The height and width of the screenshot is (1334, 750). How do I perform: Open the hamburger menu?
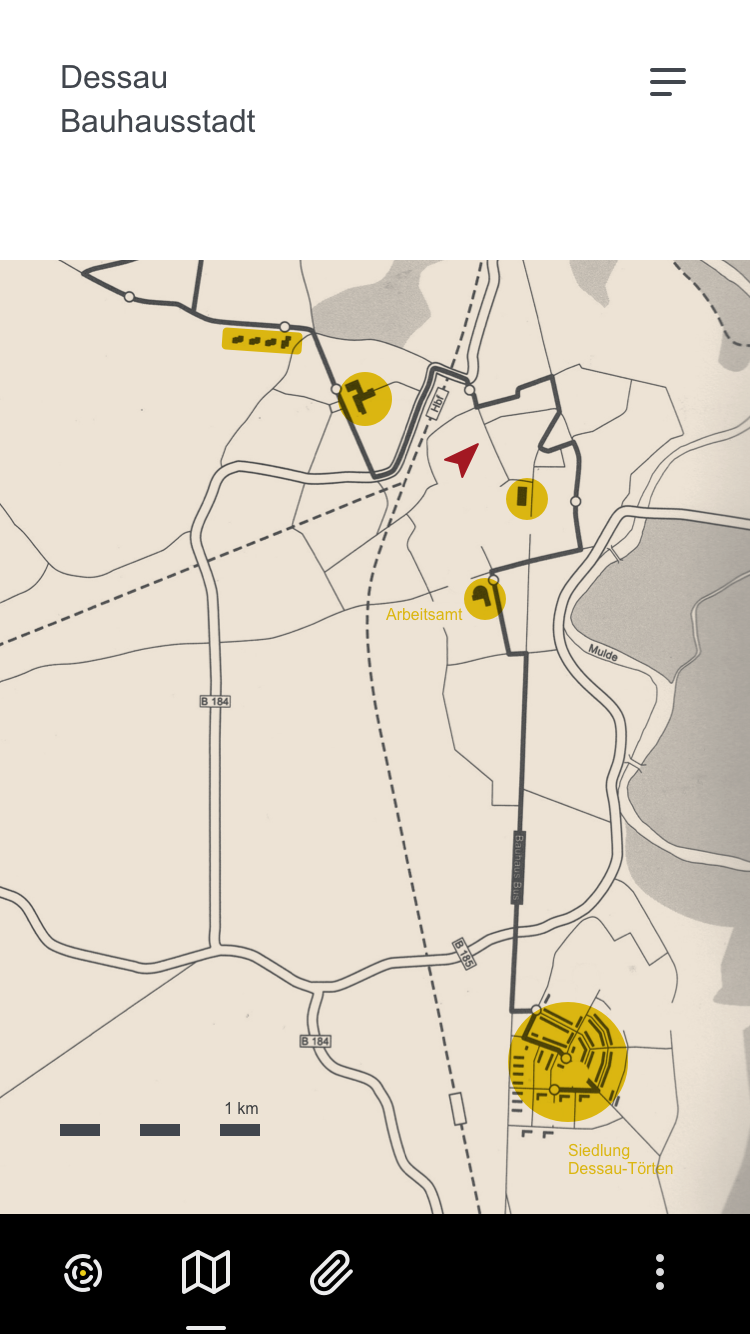tap(667, 82)
